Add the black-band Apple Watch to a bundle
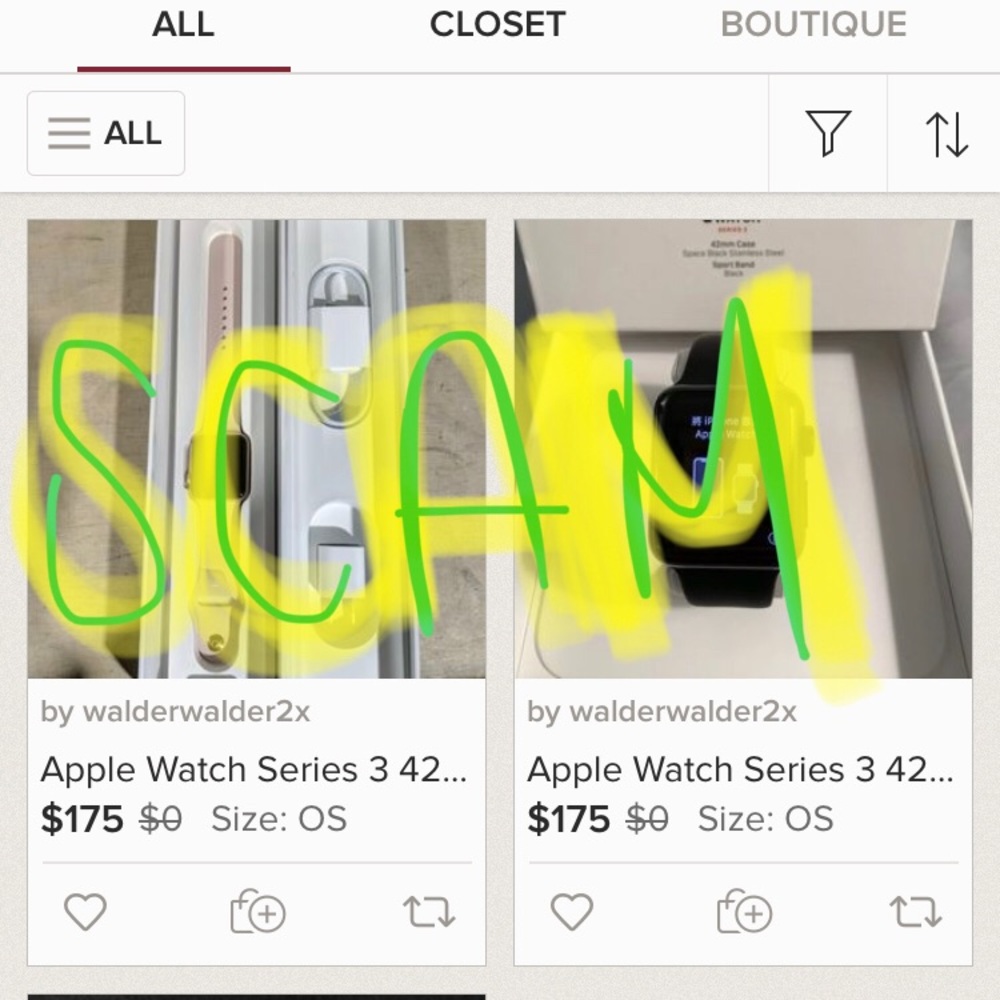1000x1000 pixels. (744, 912)
